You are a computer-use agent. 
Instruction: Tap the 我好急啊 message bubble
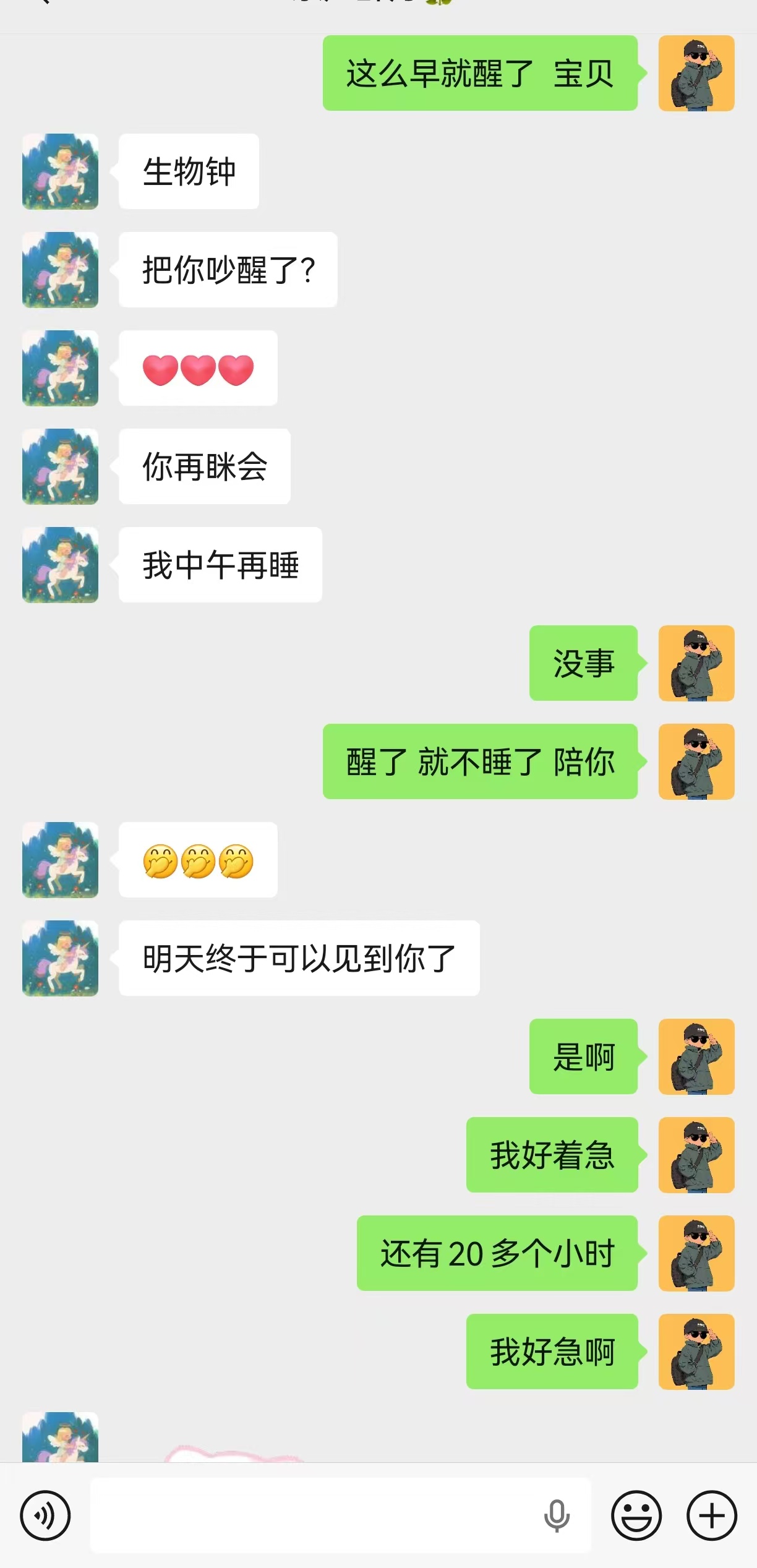pyautogui.click(x=551, y=1352)
